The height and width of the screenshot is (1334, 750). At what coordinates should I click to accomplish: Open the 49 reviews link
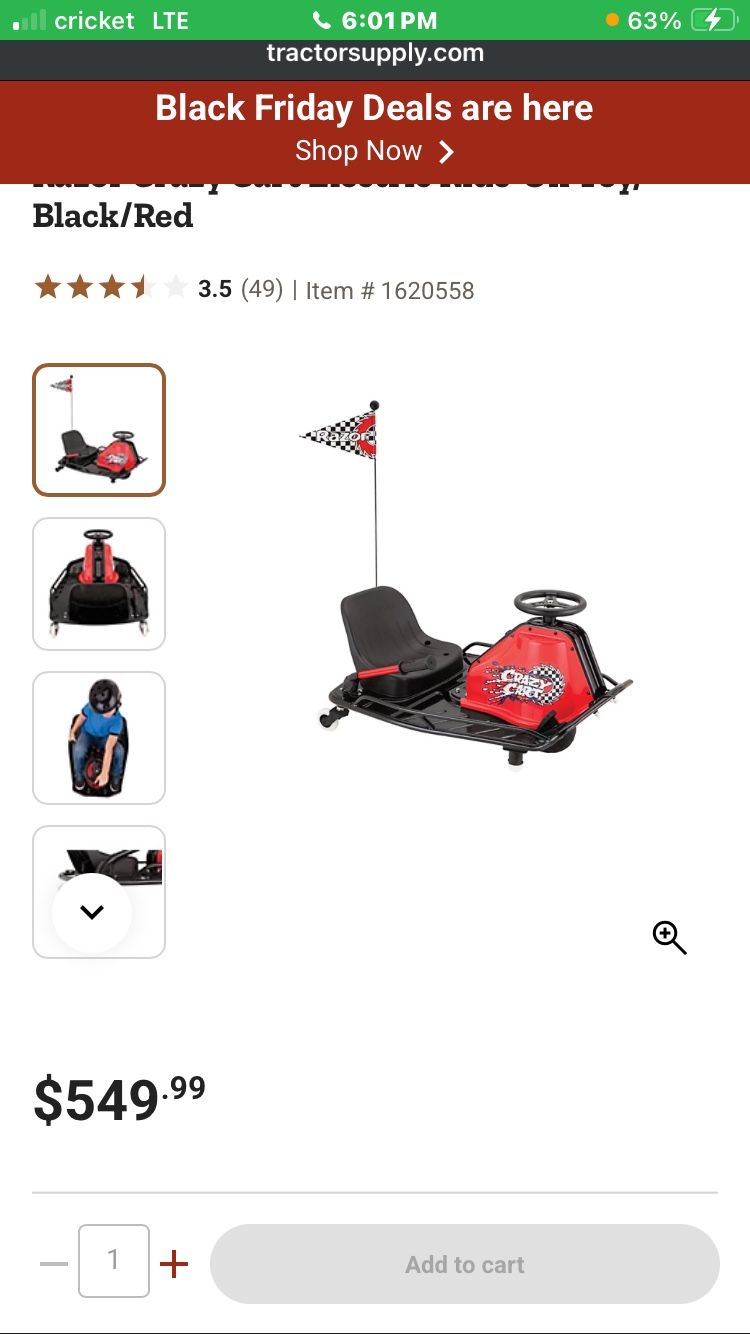click(x=263, y=289)
